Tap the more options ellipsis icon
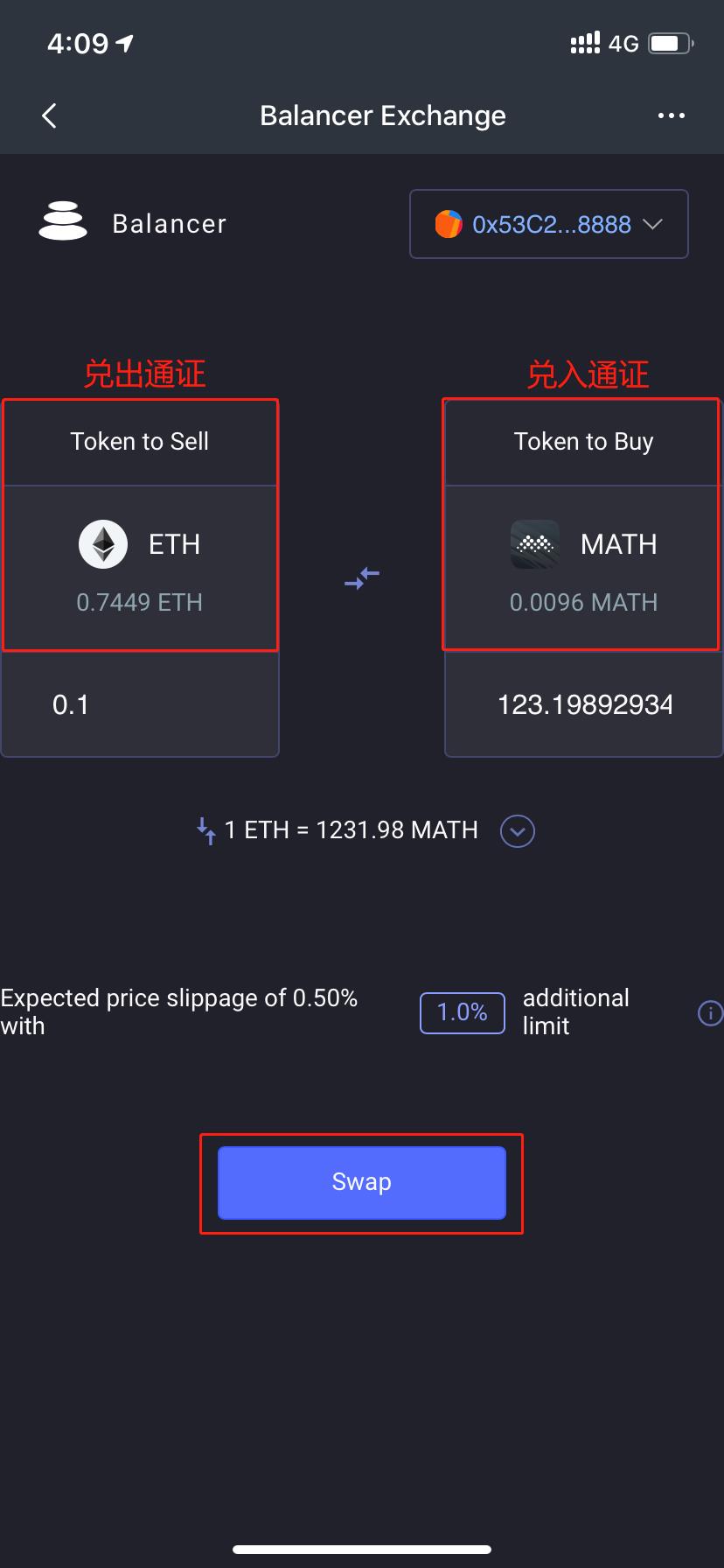The width and height of the screenshot is (724, 1568). click(671, 115)
